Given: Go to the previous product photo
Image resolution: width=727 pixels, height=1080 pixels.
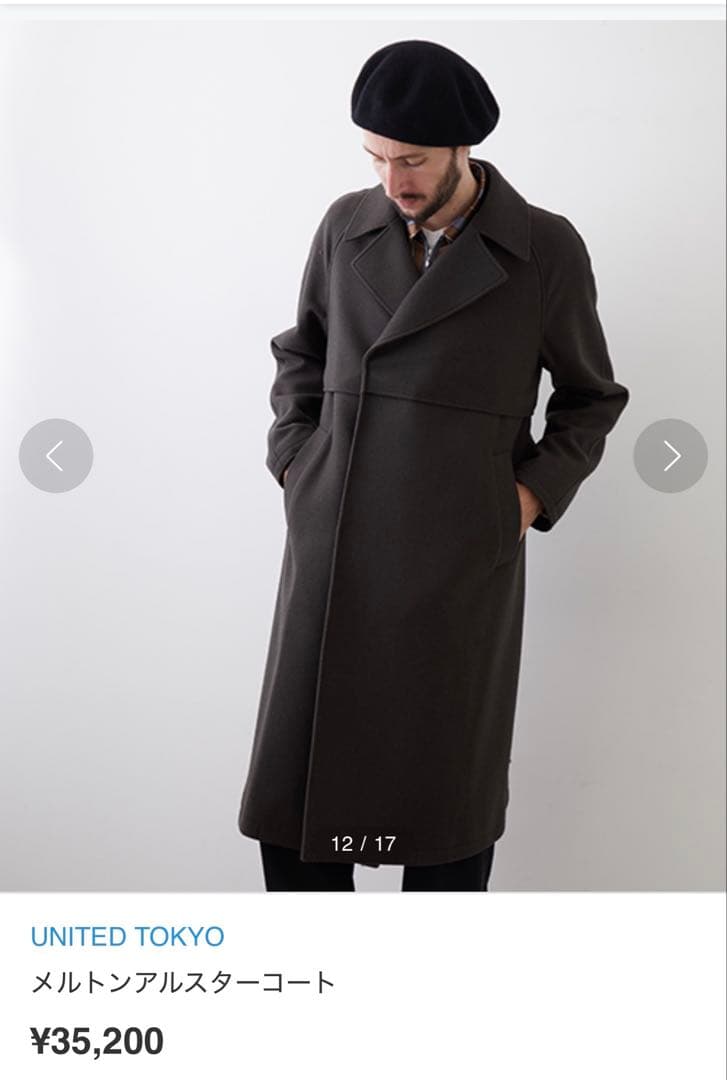Looking at the screenshot, I should coord(56,456).
